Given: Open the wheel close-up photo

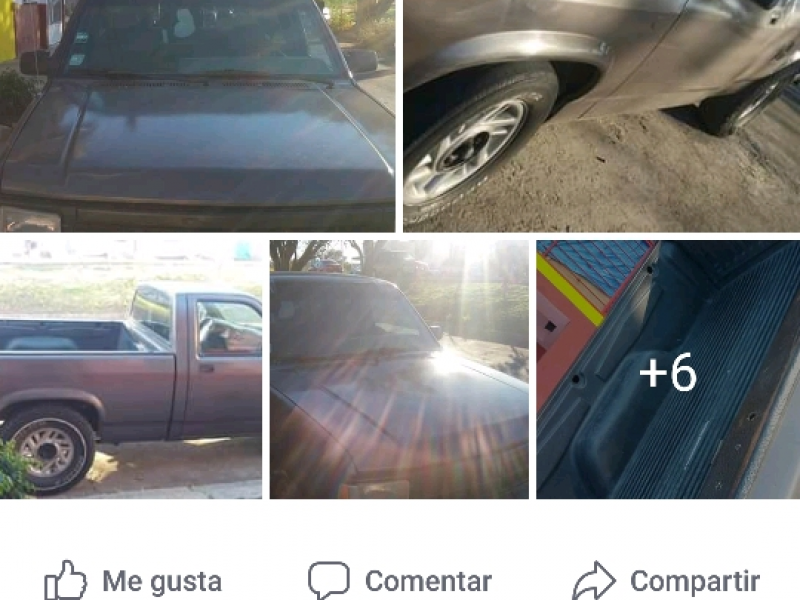Looking at the screenshot, I should [x=601, y=115].
